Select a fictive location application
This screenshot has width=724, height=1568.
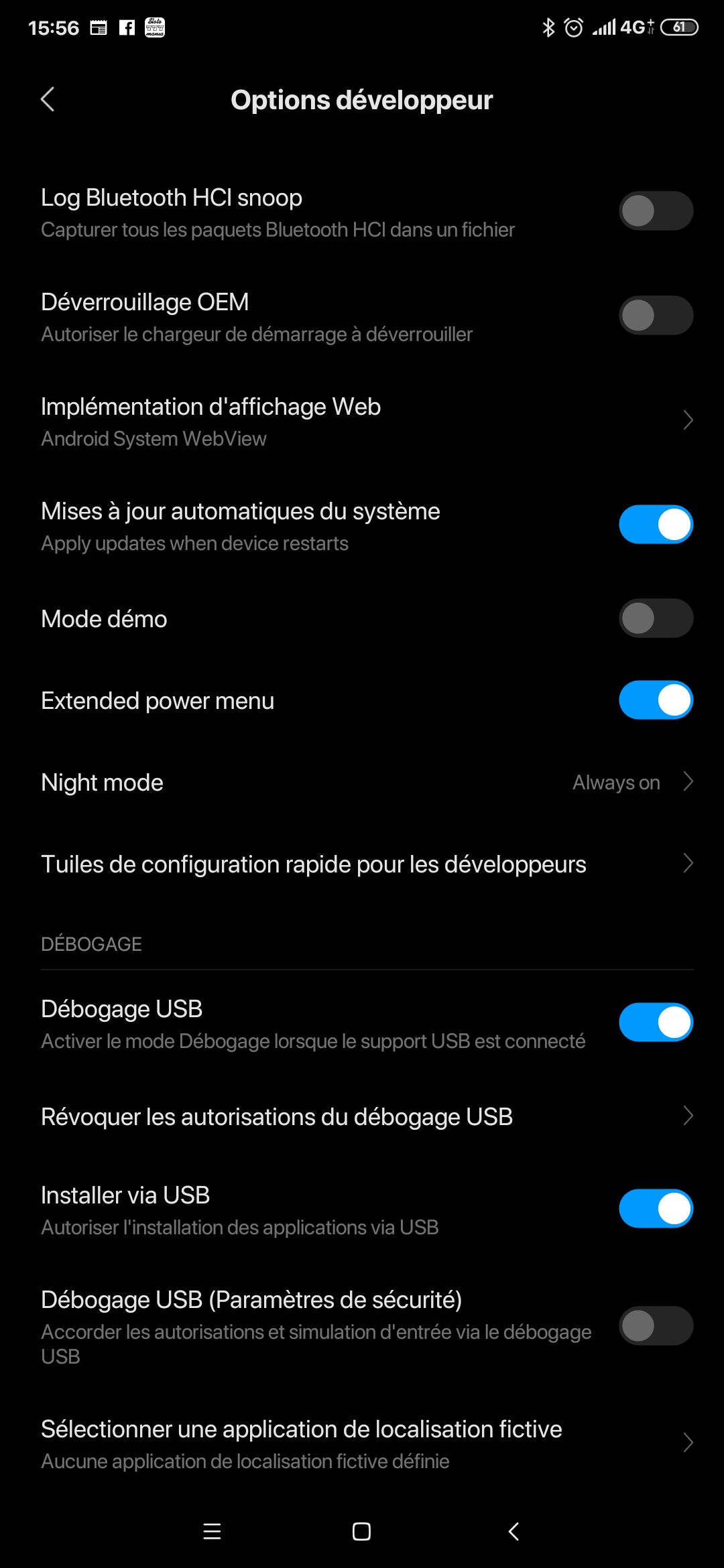tap(362, 1443)
